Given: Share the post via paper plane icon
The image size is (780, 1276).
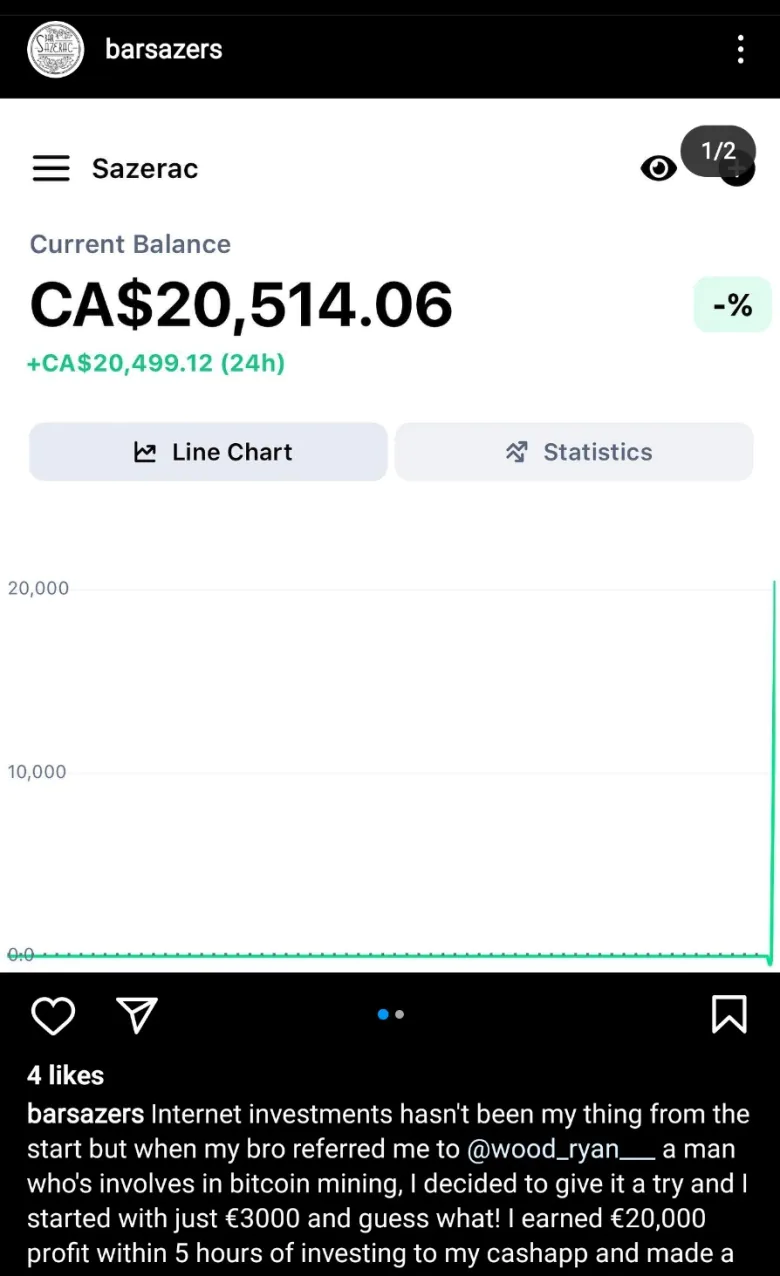Looking at the screenshot, I should click(x=138, y=1015).
